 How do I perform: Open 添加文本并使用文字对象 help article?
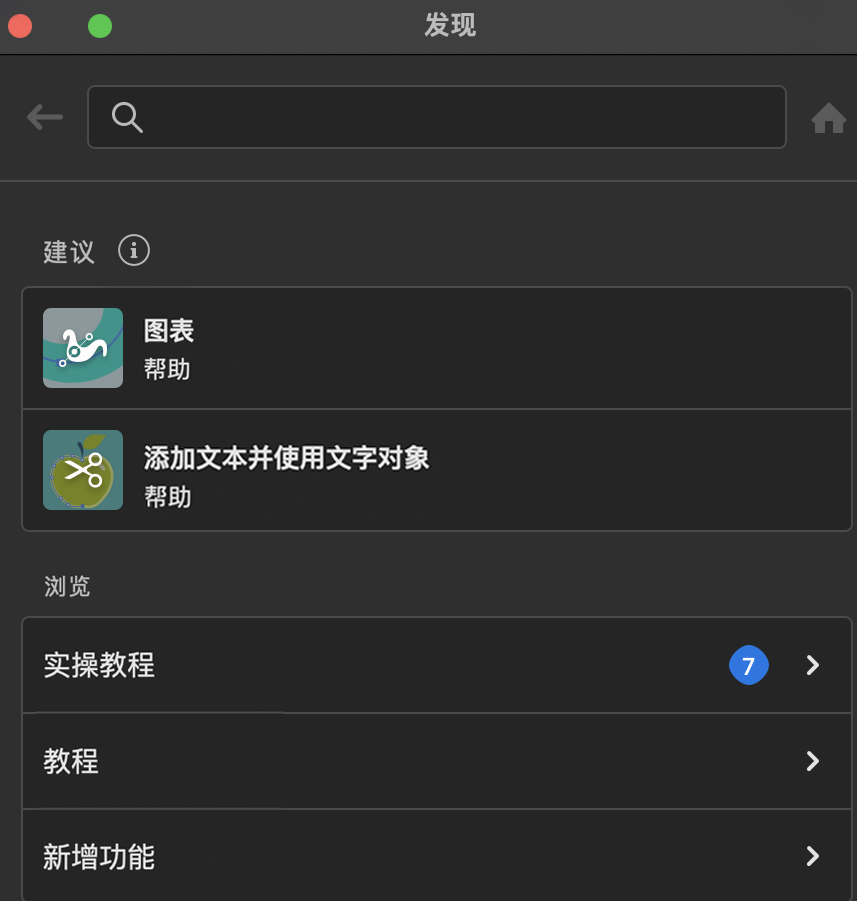click(x=436, y=470)
